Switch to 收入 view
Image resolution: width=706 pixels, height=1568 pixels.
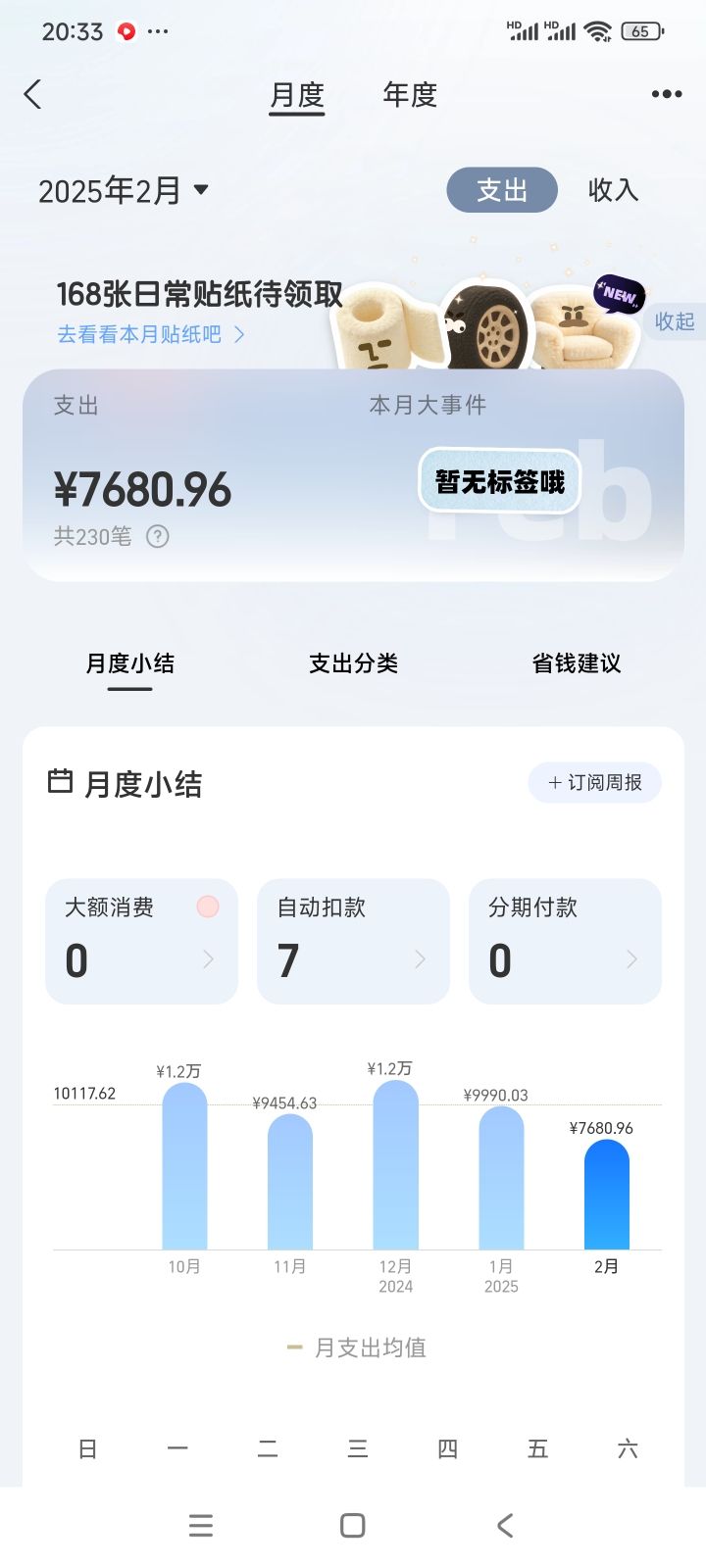(x=613, y=190)
